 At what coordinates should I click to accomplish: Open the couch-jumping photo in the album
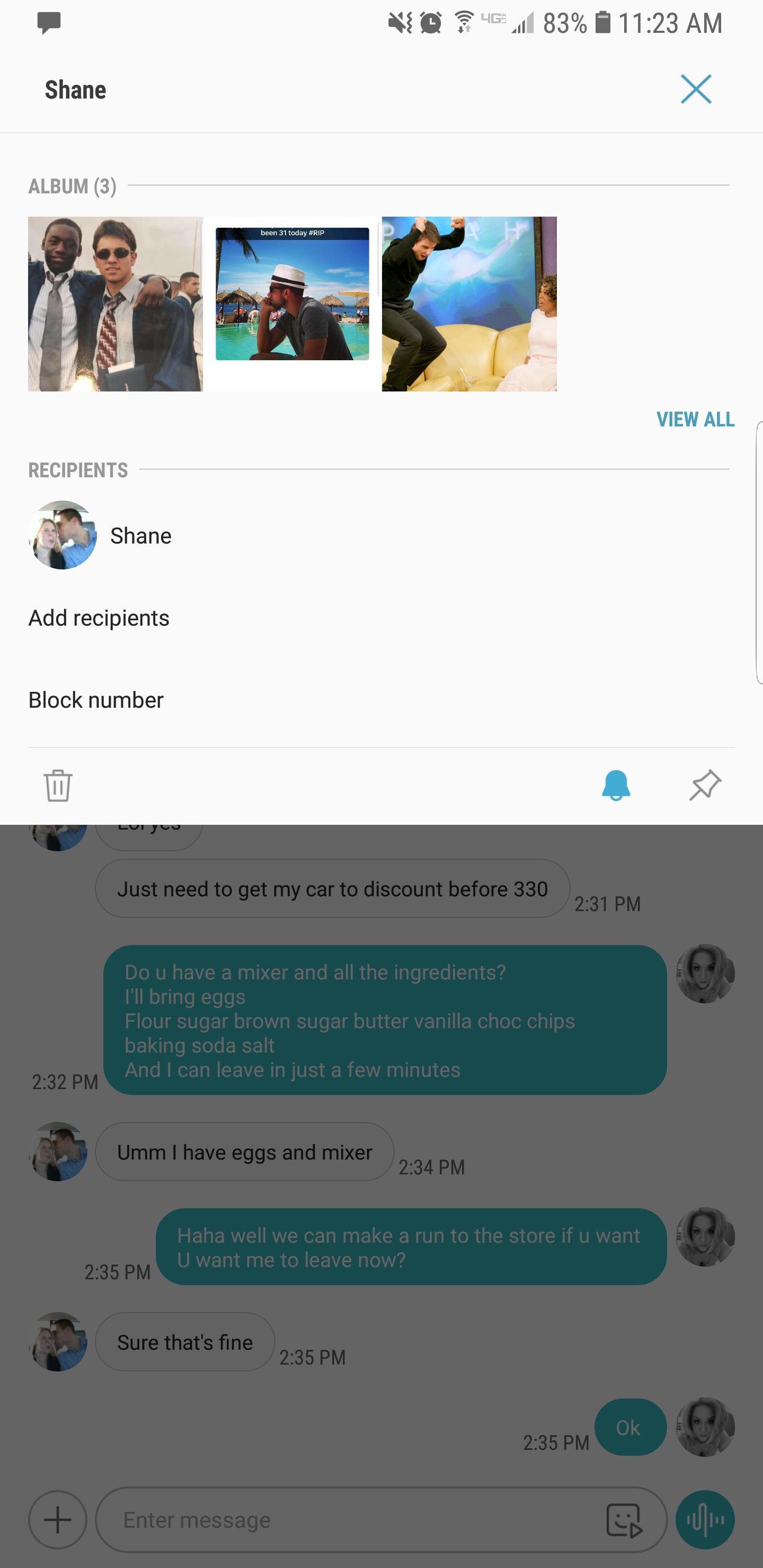point(469,304)
